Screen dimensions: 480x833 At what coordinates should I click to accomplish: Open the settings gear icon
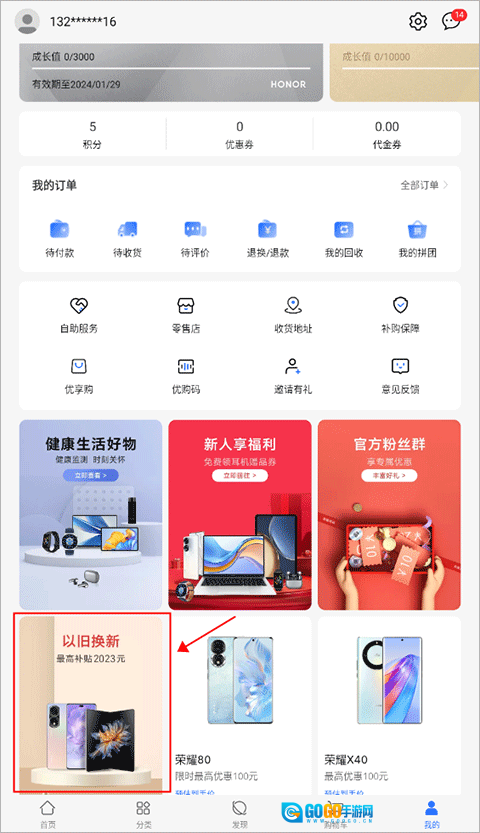click(x=418, y=21)
